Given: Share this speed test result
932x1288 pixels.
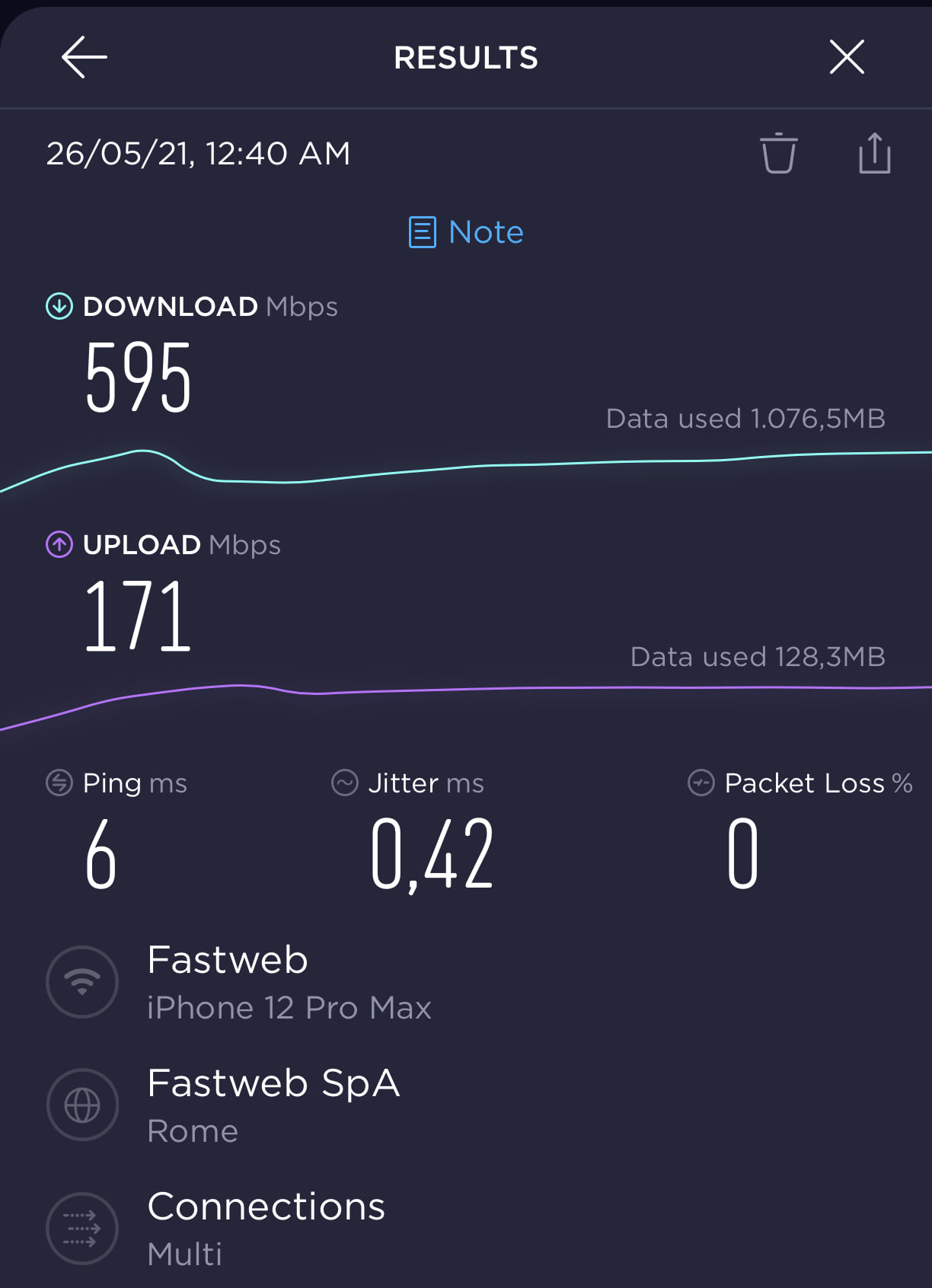Looking at the screenshot, I should [x=874, y=154].
